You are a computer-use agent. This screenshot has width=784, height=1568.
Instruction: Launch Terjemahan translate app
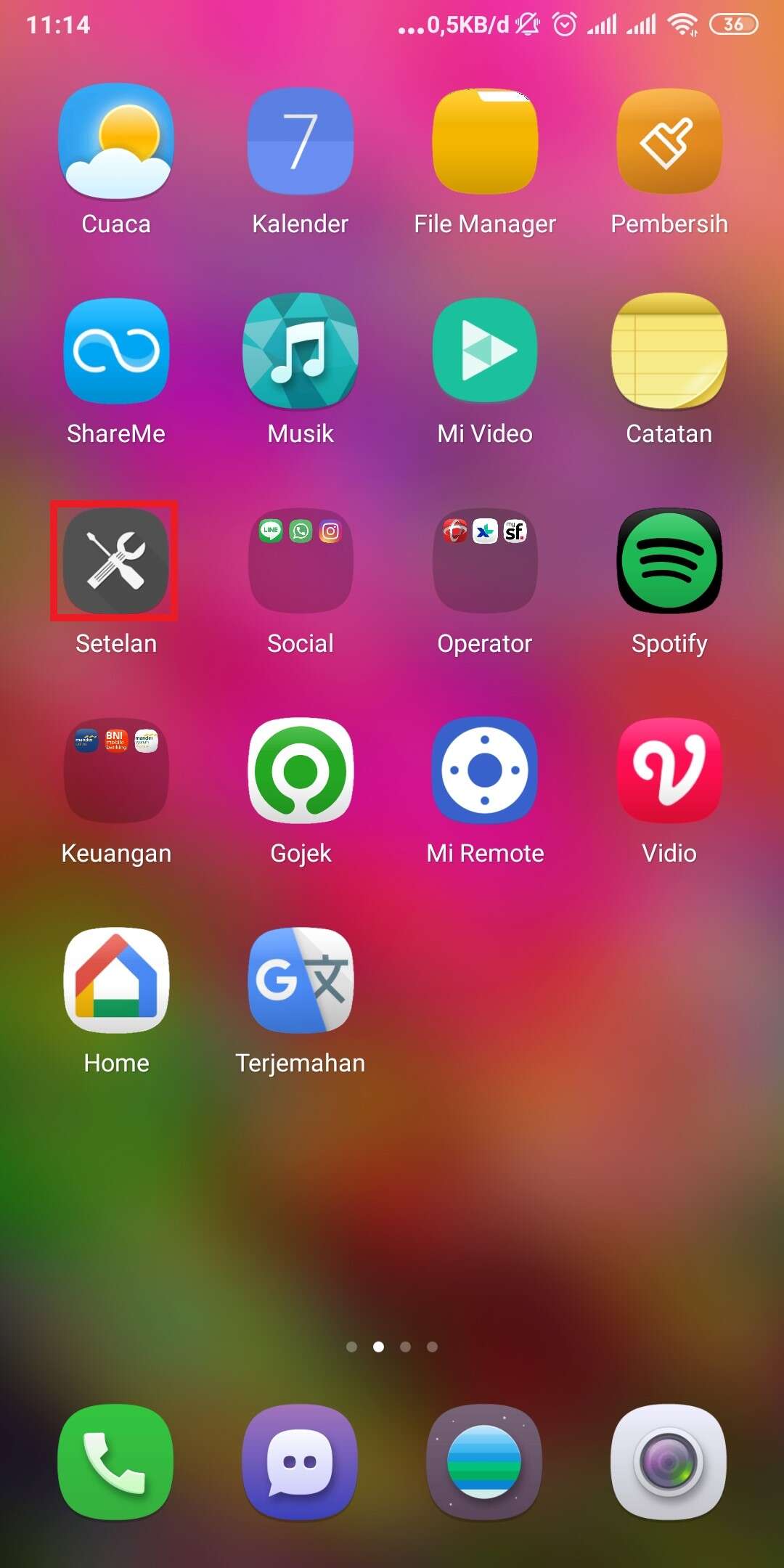[301, 981]
